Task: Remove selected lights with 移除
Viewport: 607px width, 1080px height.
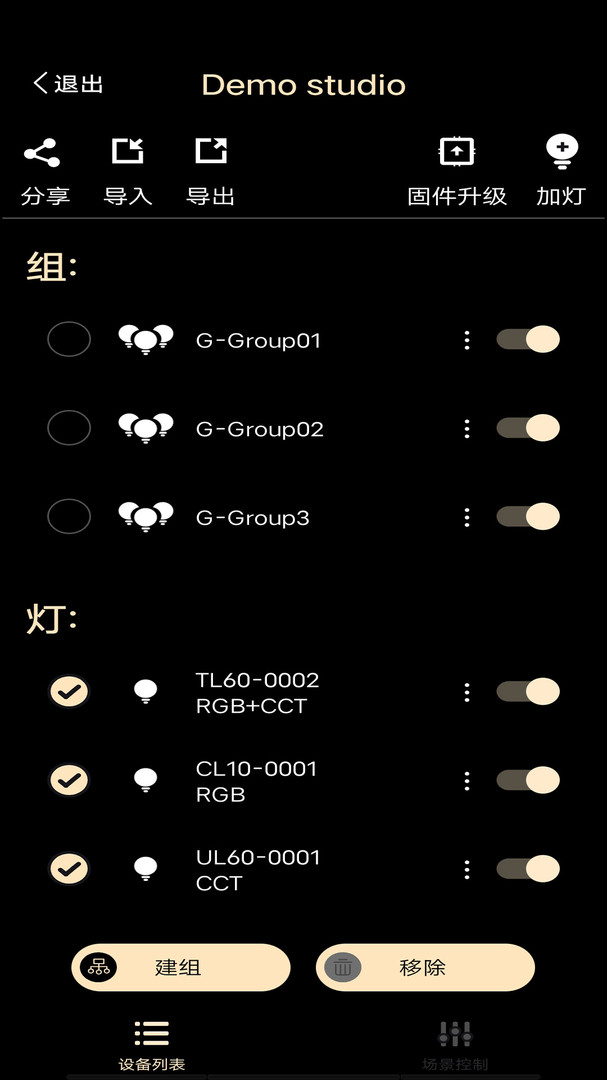Action: pos(425,967)
